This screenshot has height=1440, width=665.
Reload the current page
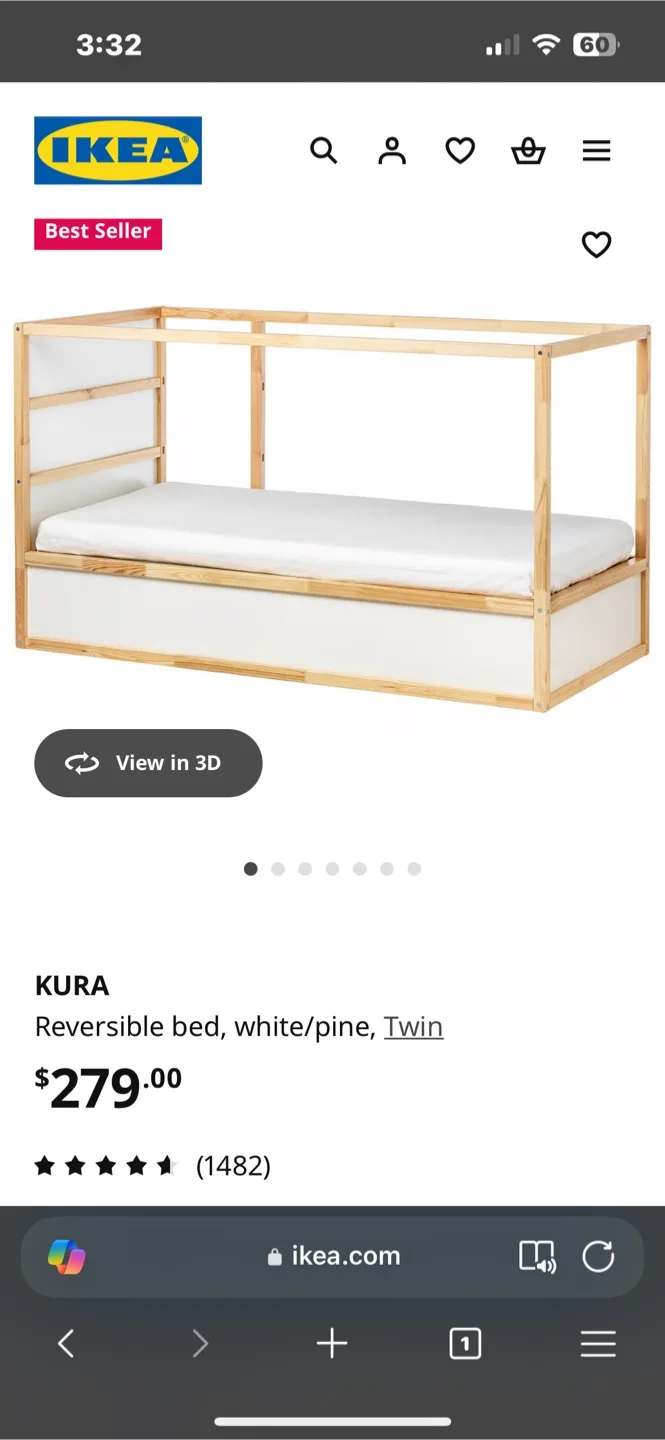tap(598, 1257)
